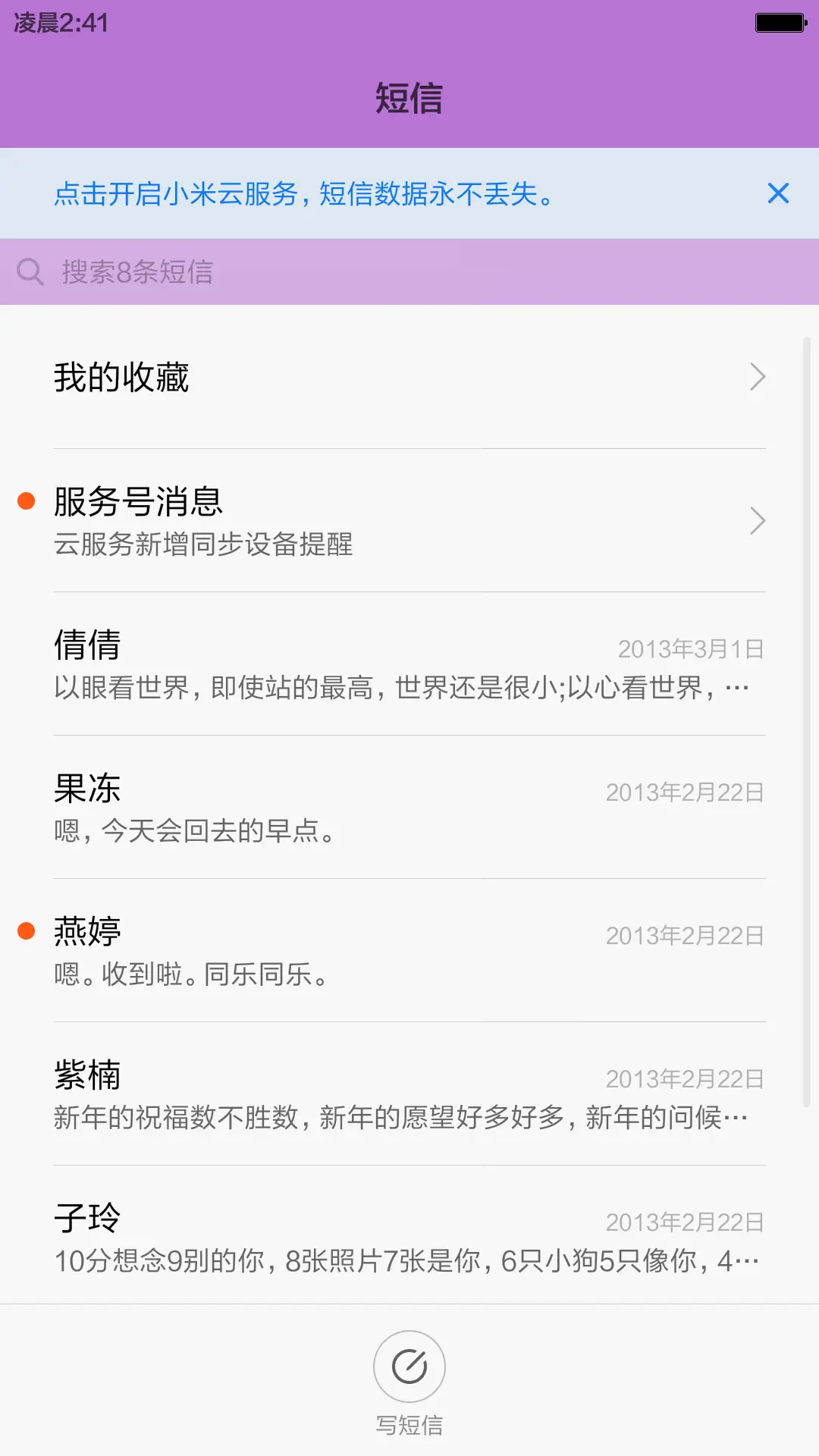Expand 我的收藏 using its chevron

756,377
